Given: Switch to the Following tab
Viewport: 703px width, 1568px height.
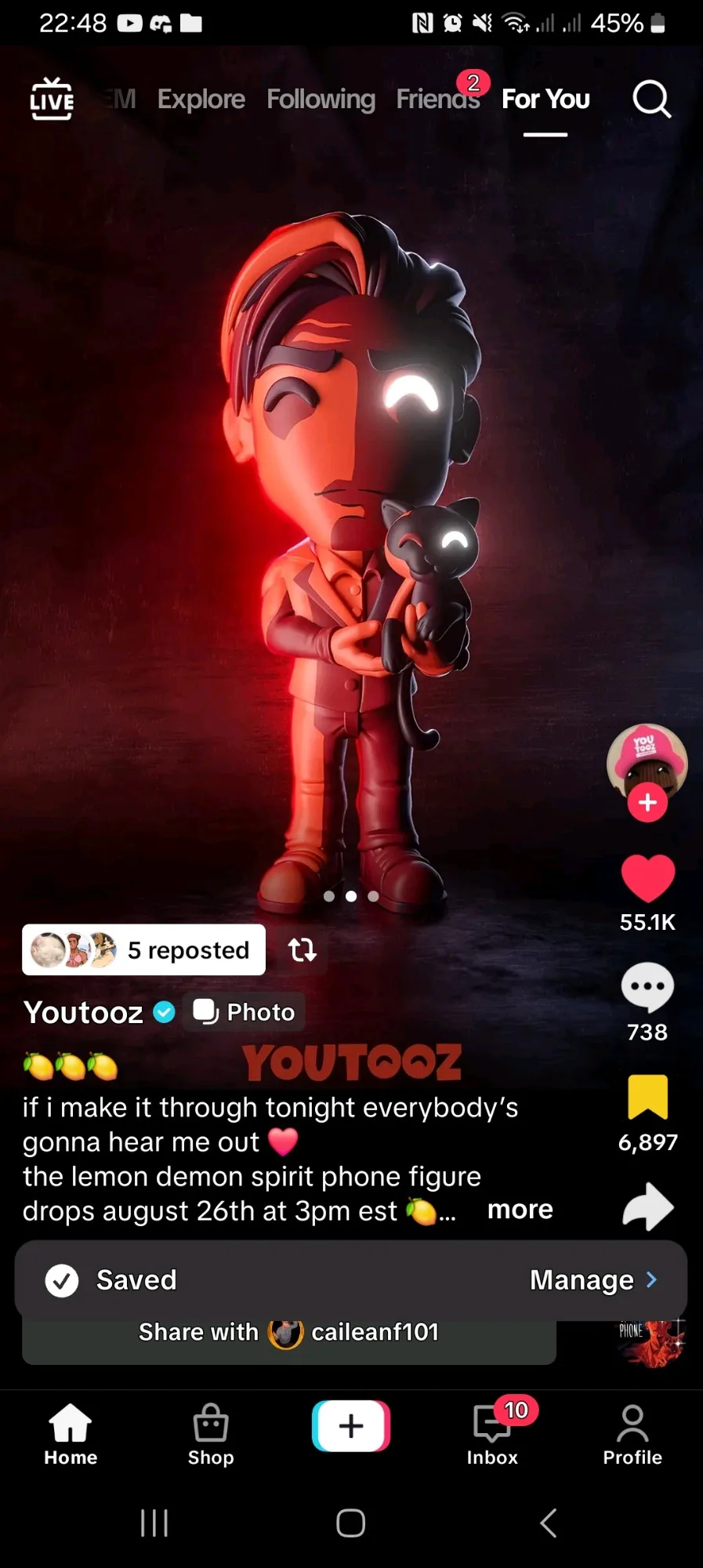Looking at the screenshot, I should click(321, 100).
